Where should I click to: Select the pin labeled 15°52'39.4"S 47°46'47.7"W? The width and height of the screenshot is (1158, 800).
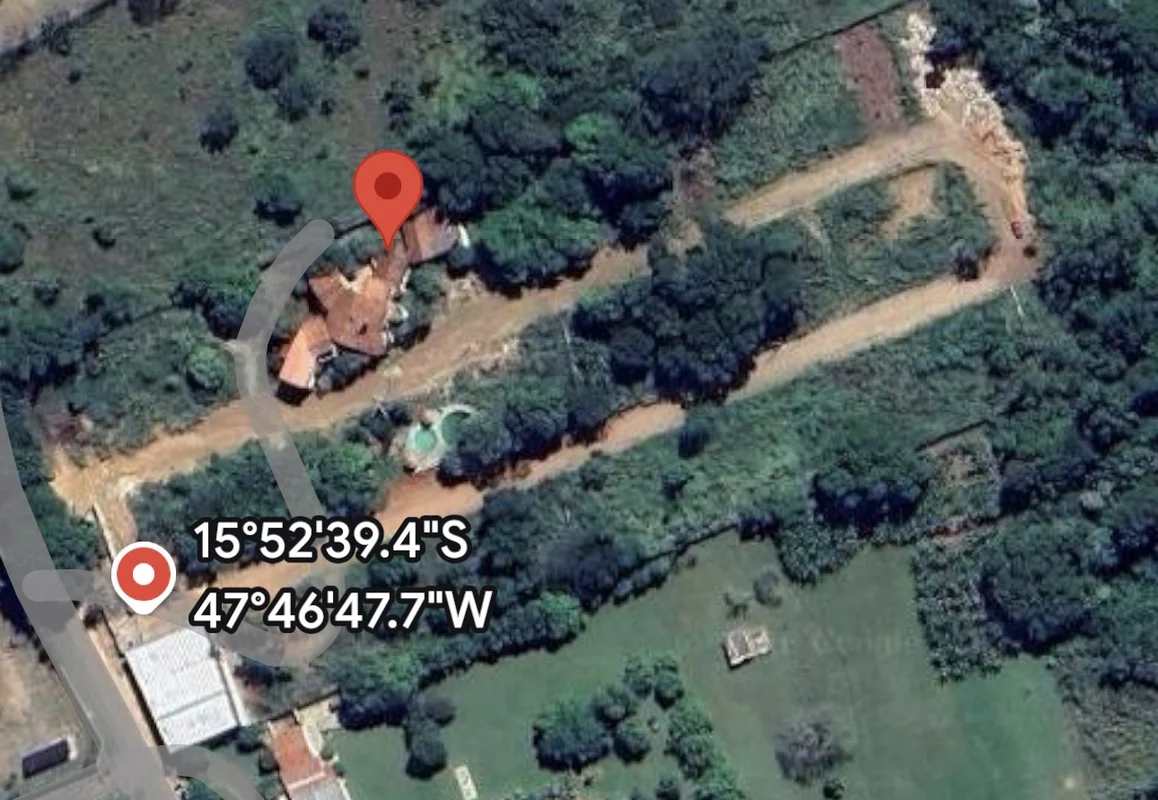coord(144,575)
